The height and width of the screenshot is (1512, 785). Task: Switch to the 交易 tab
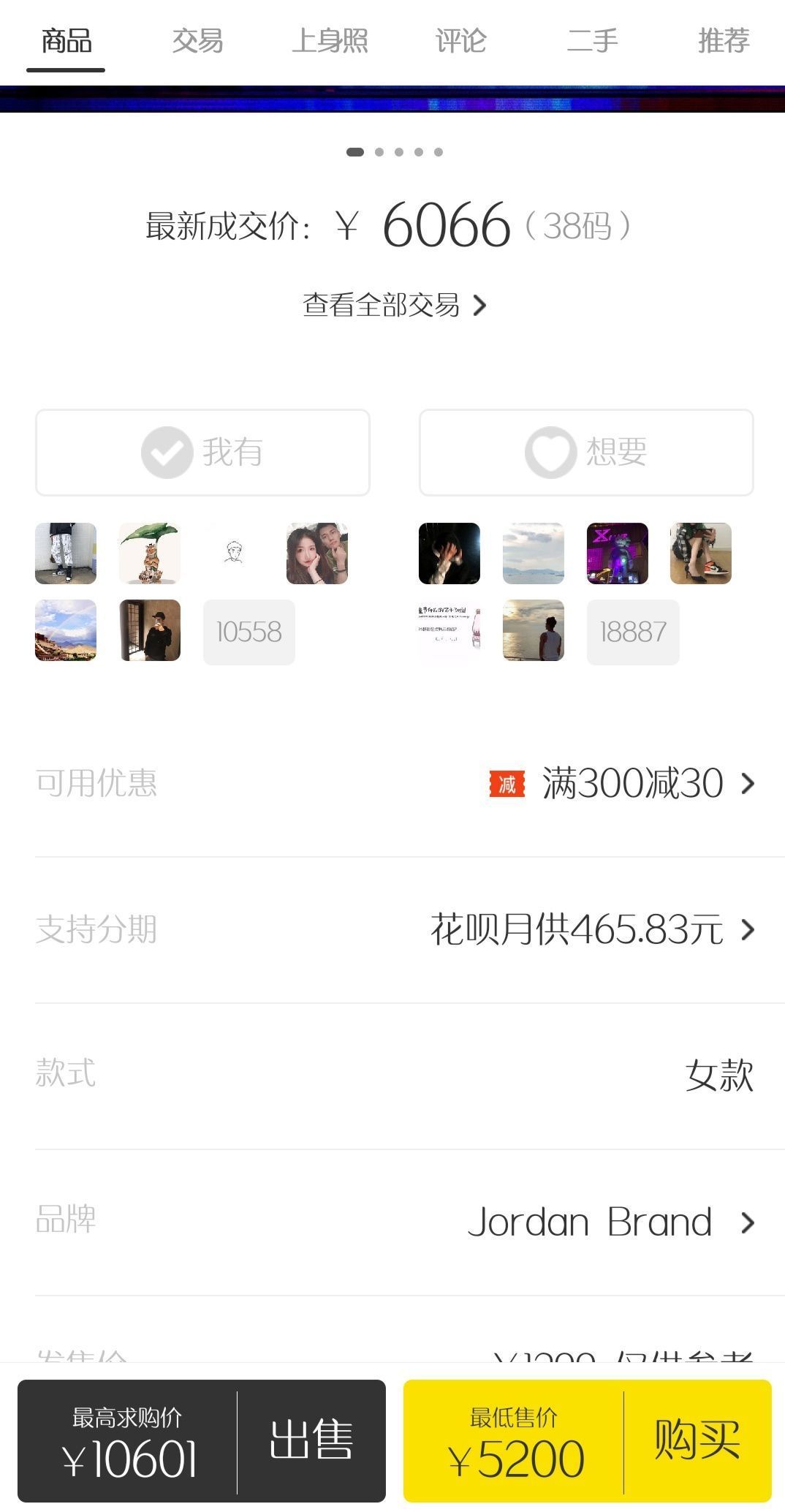point(197,41)
